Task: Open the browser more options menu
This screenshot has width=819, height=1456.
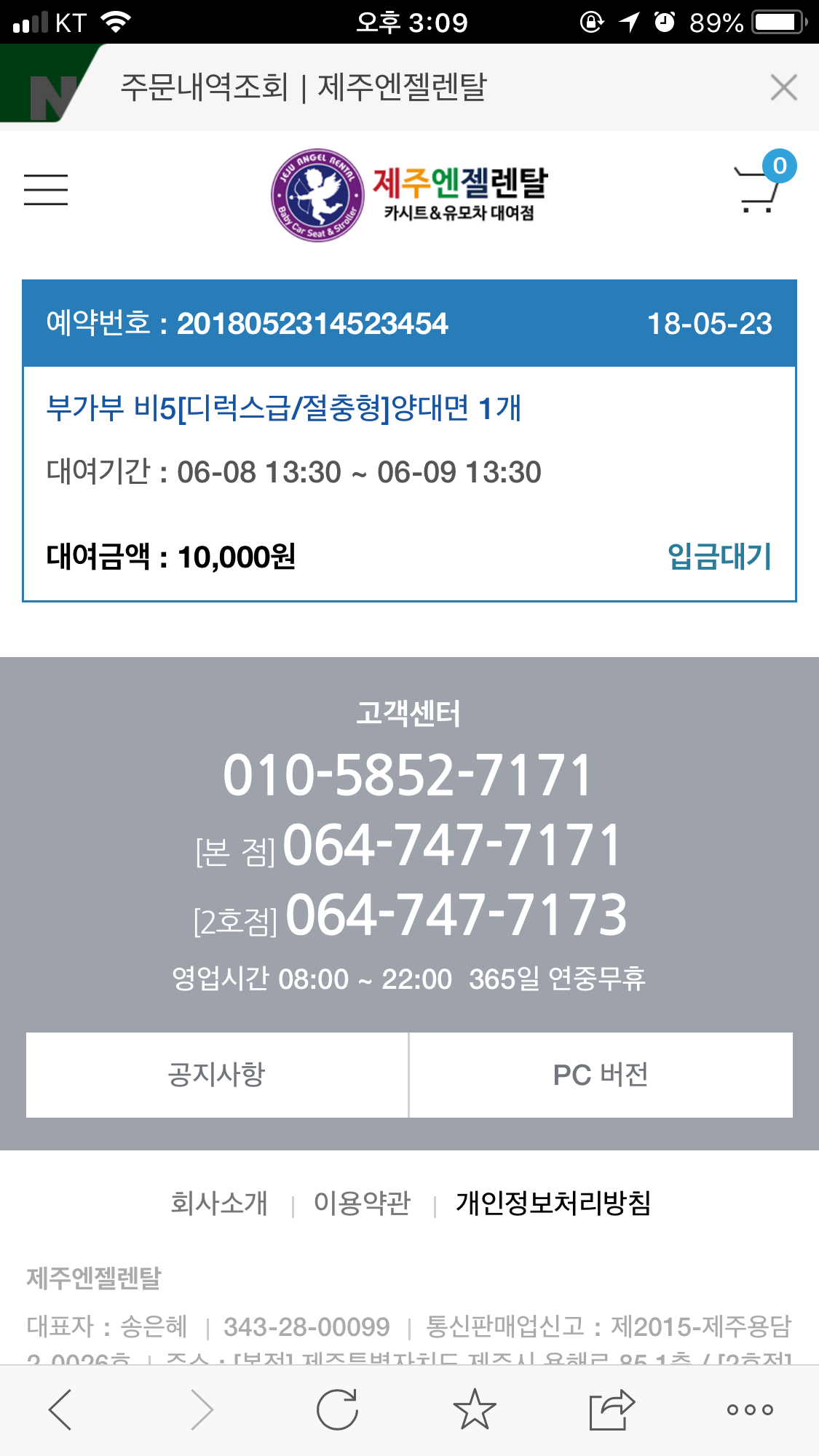Action: 750,1409
